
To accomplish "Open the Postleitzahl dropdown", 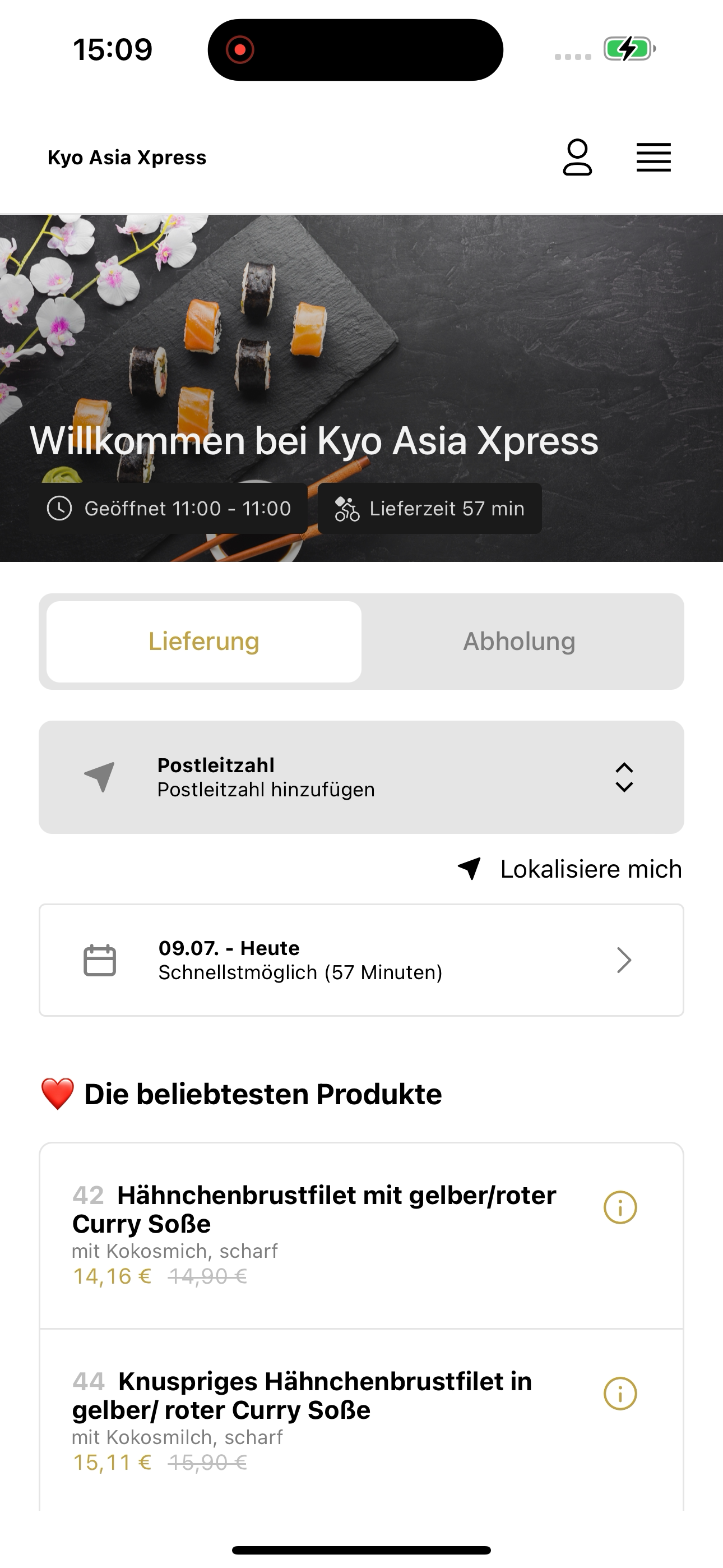I will pos(361,777).
